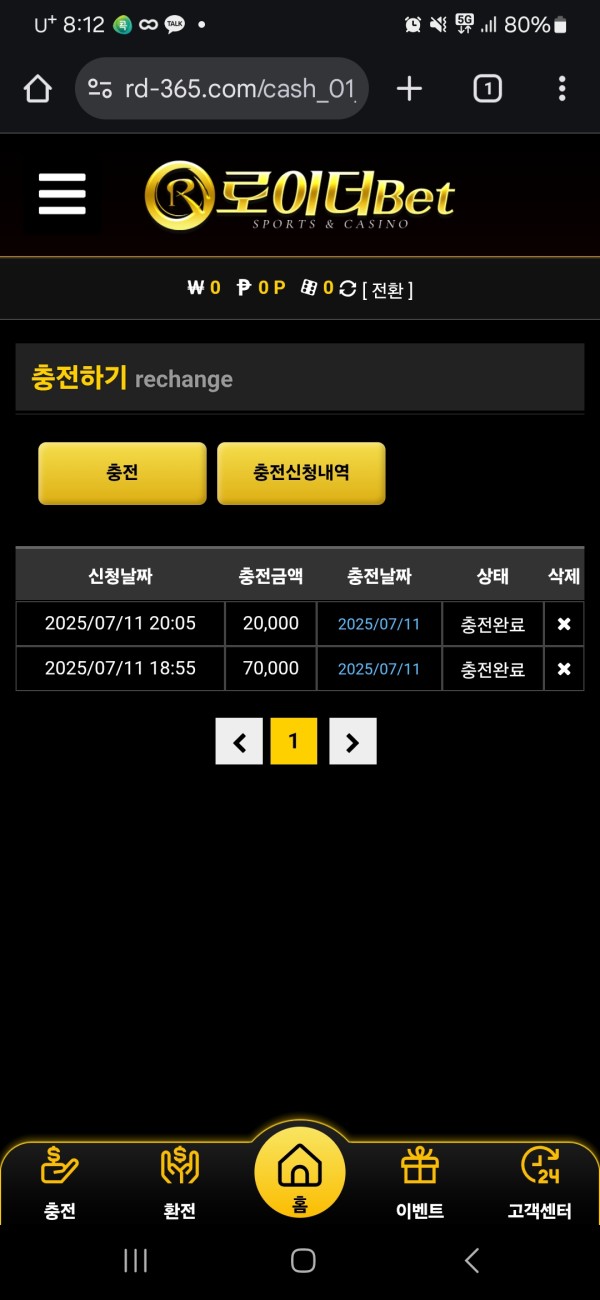Open the browser overflow menu
The image size is (600, 1300).
(x=562, y=89)
